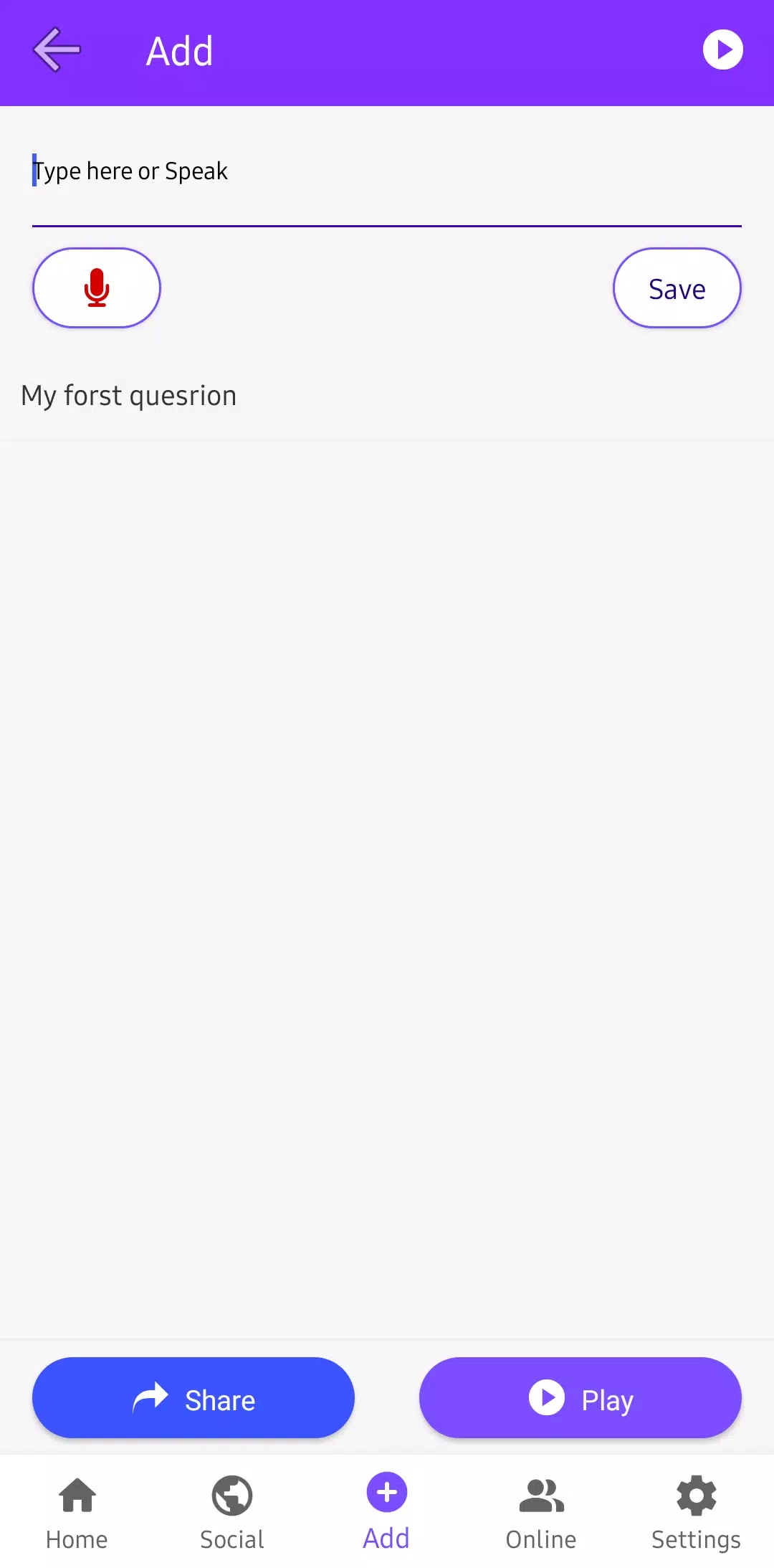774x1568 pixels.
Task: Save the typed entry
Action: pyautogui.click(x=677, y=288)
